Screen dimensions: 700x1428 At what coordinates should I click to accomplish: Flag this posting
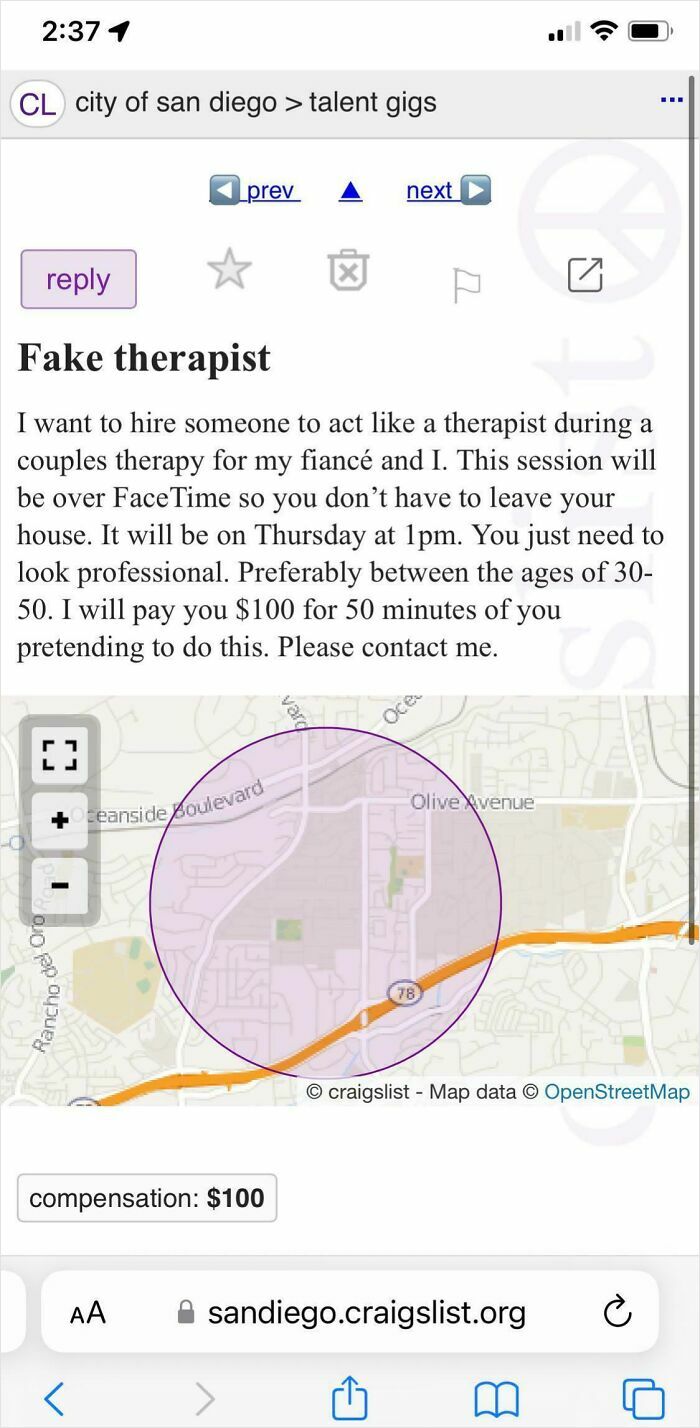pyautogui.click(x=466, y=286)
